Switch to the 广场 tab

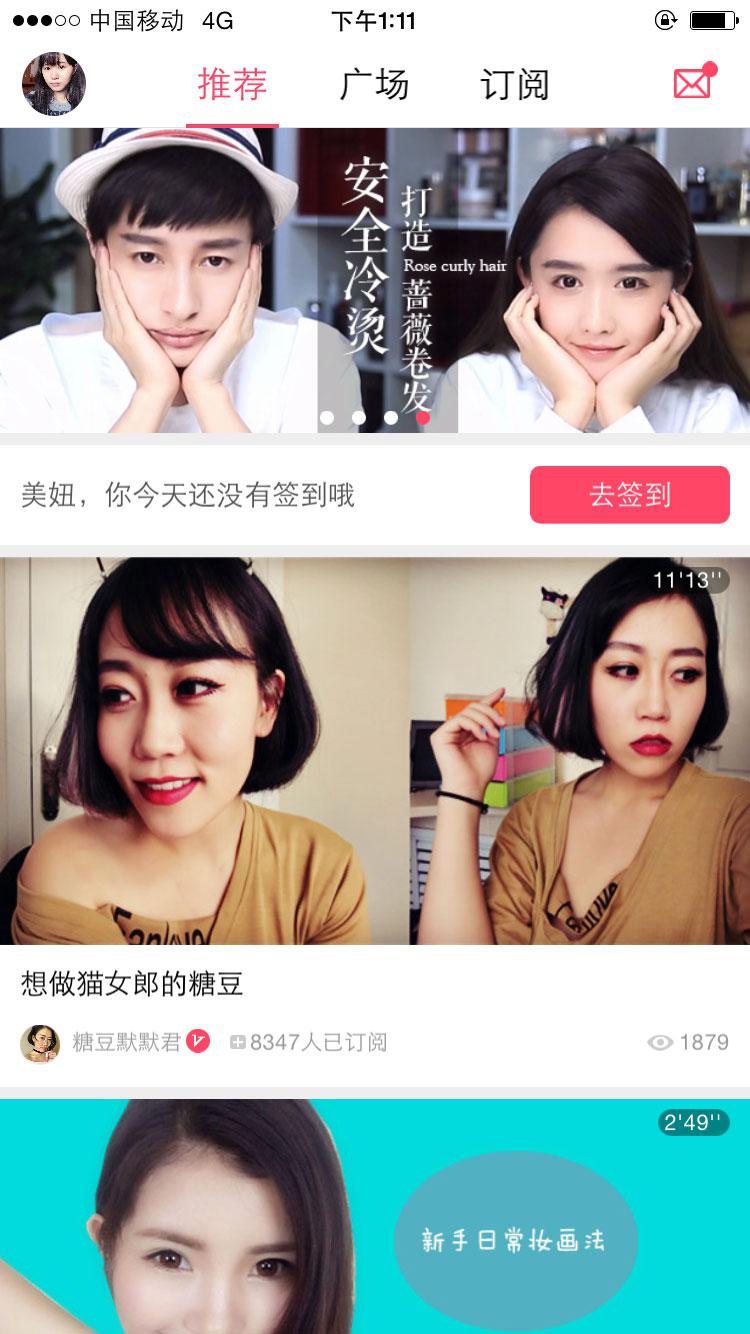[374, 84]
